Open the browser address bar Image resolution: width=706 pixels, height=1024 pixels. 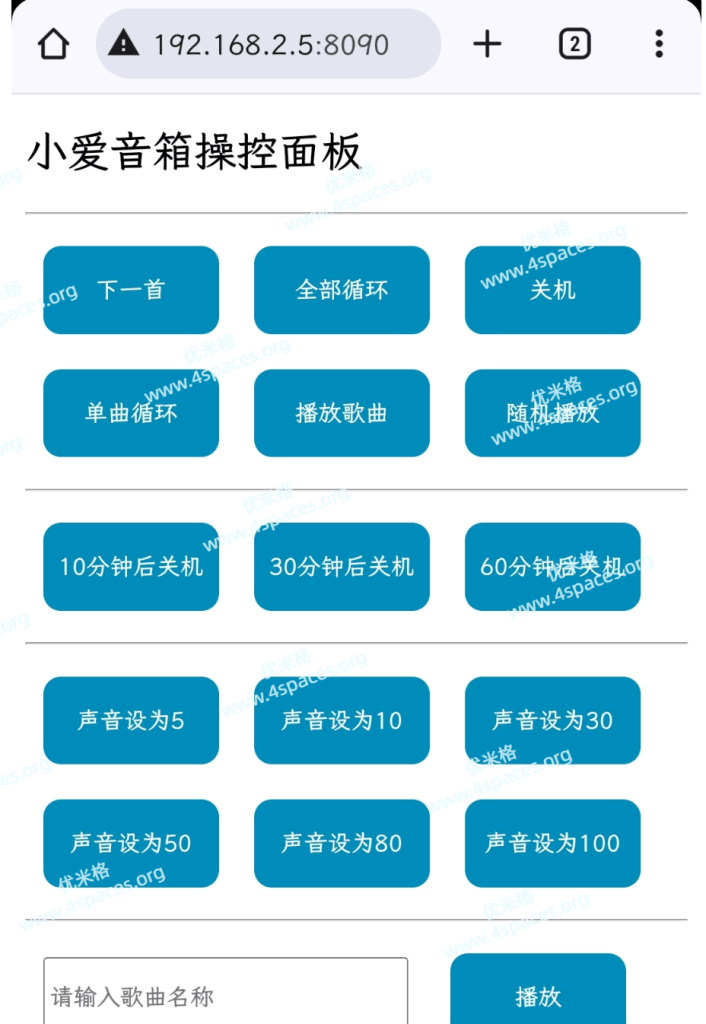point(268,44)
